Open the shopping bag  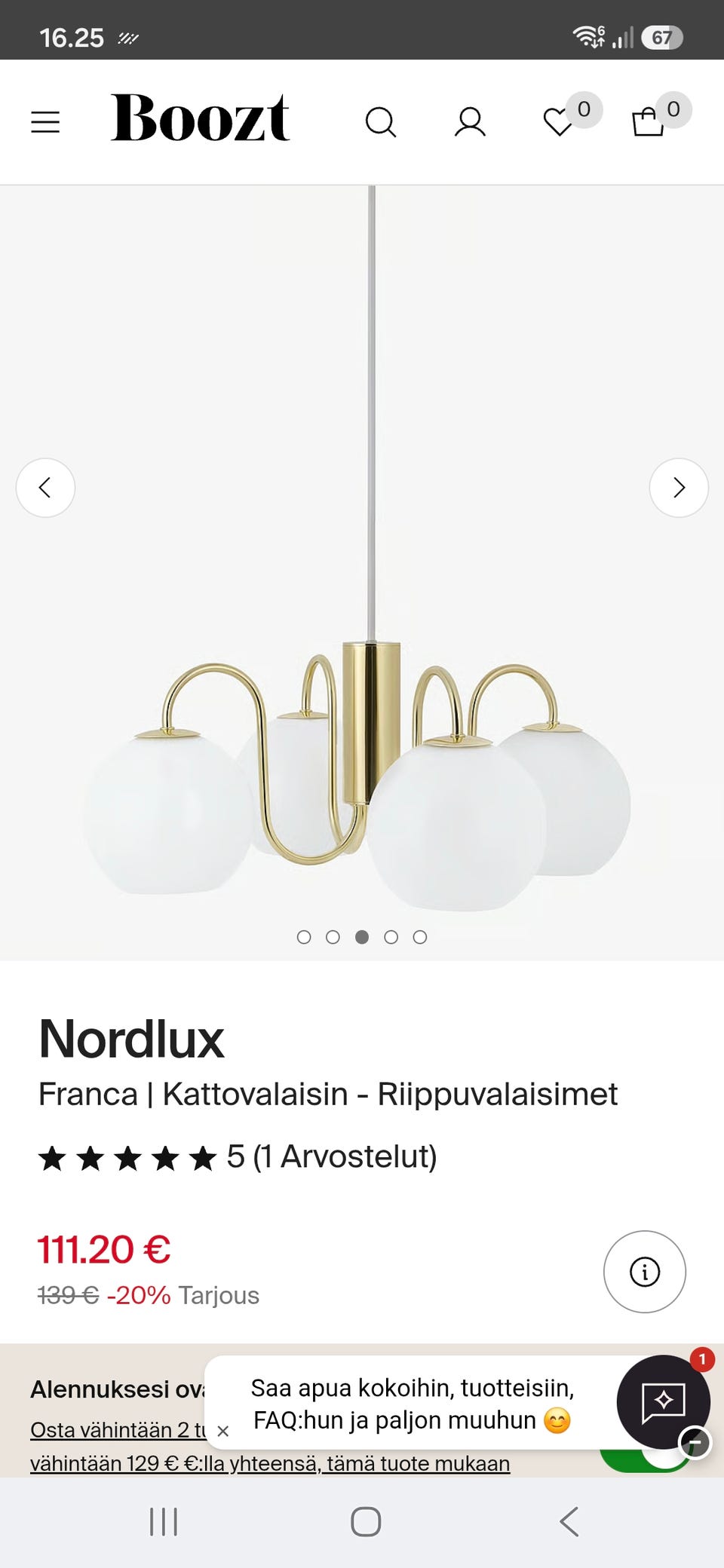point(648,122)
